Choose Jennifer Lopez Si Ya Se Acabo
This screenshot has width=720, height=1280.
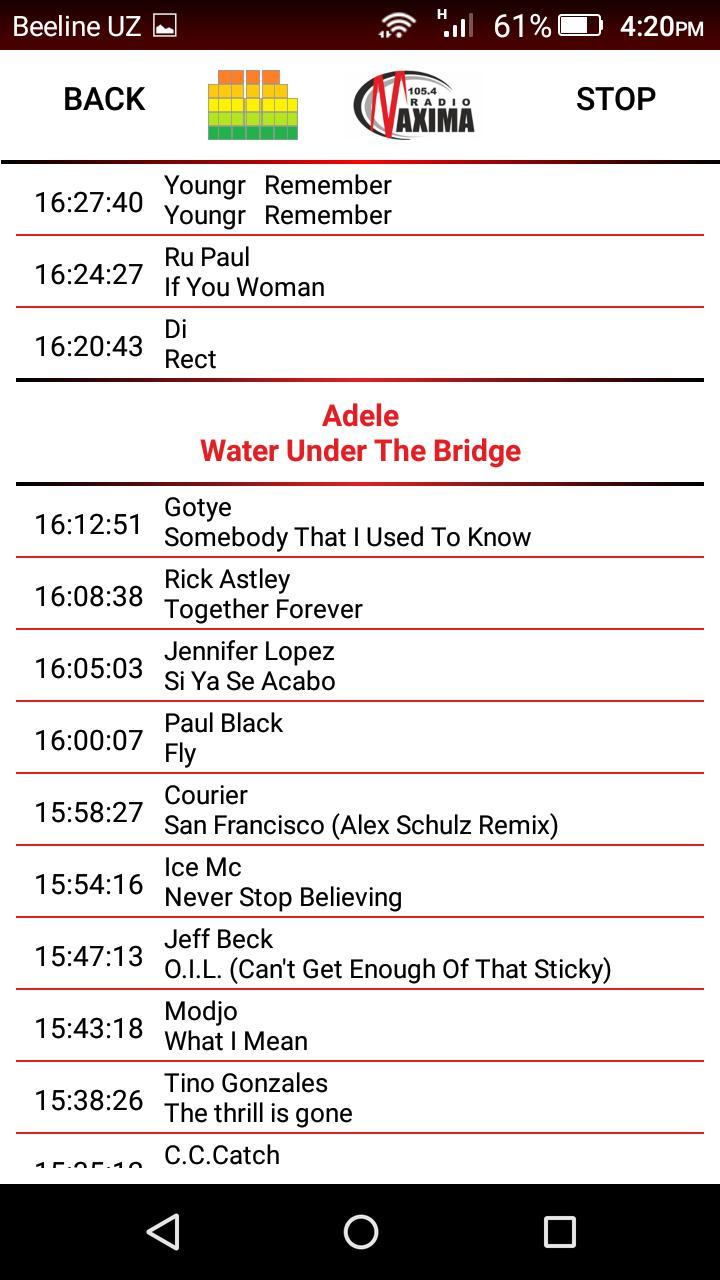[360, 667]
